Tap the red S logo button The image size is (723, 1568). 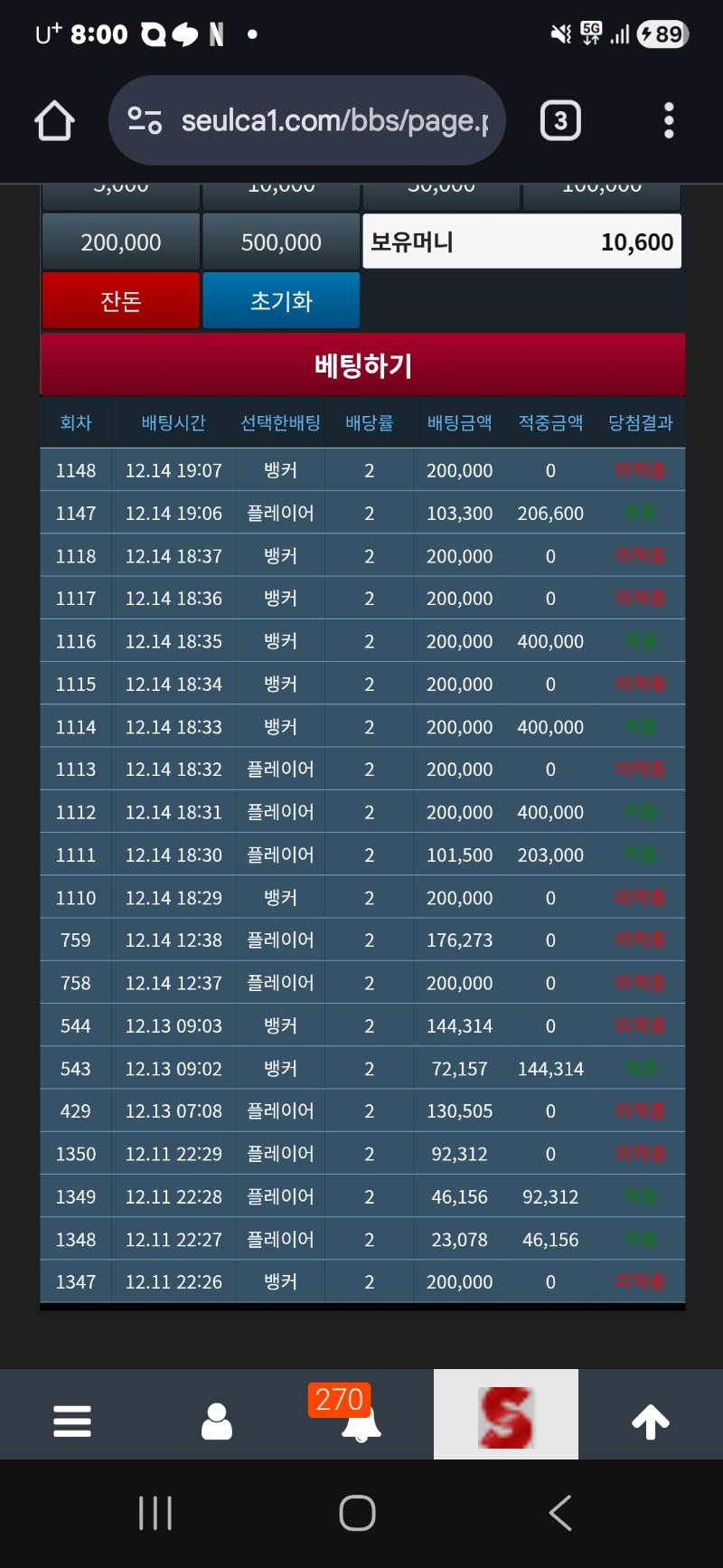click(506, 1415)
